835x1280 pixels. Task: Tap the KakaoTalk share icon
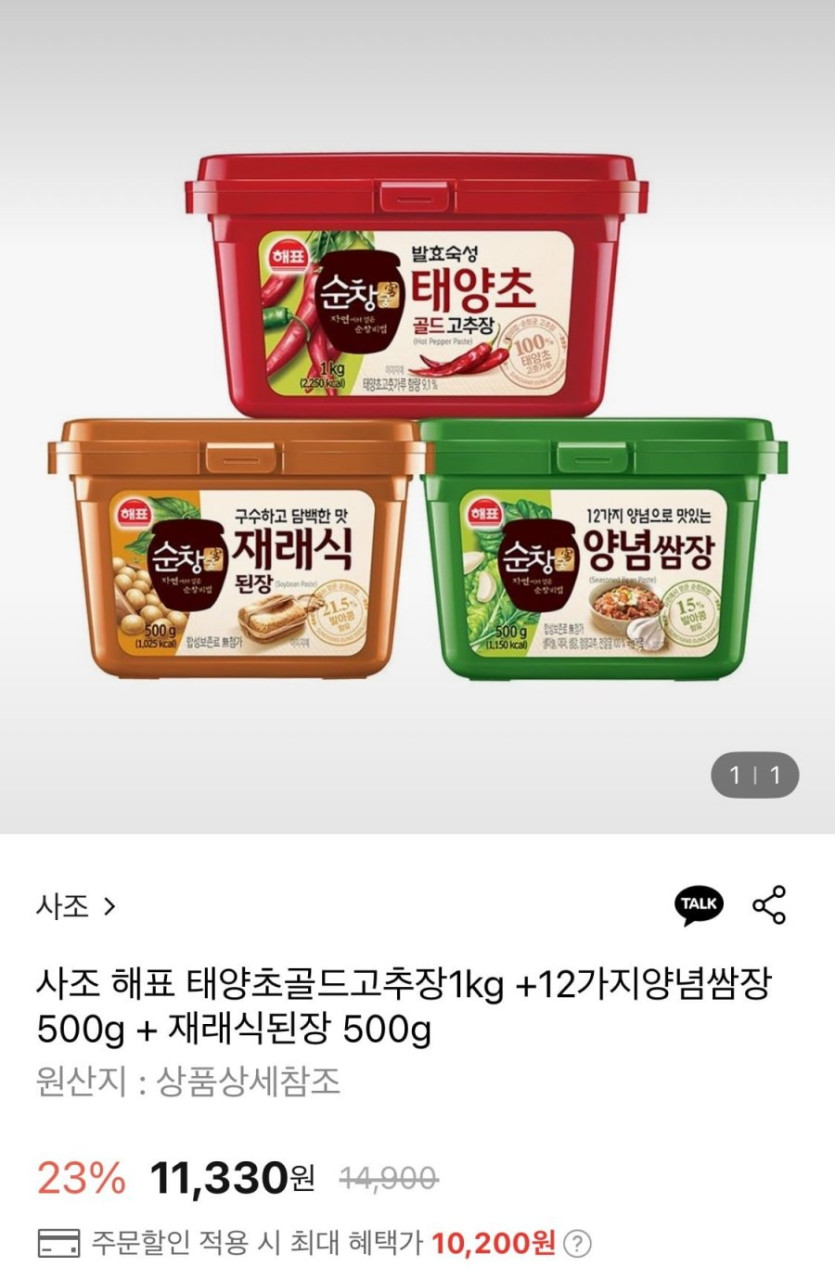[x=698, y=905]
